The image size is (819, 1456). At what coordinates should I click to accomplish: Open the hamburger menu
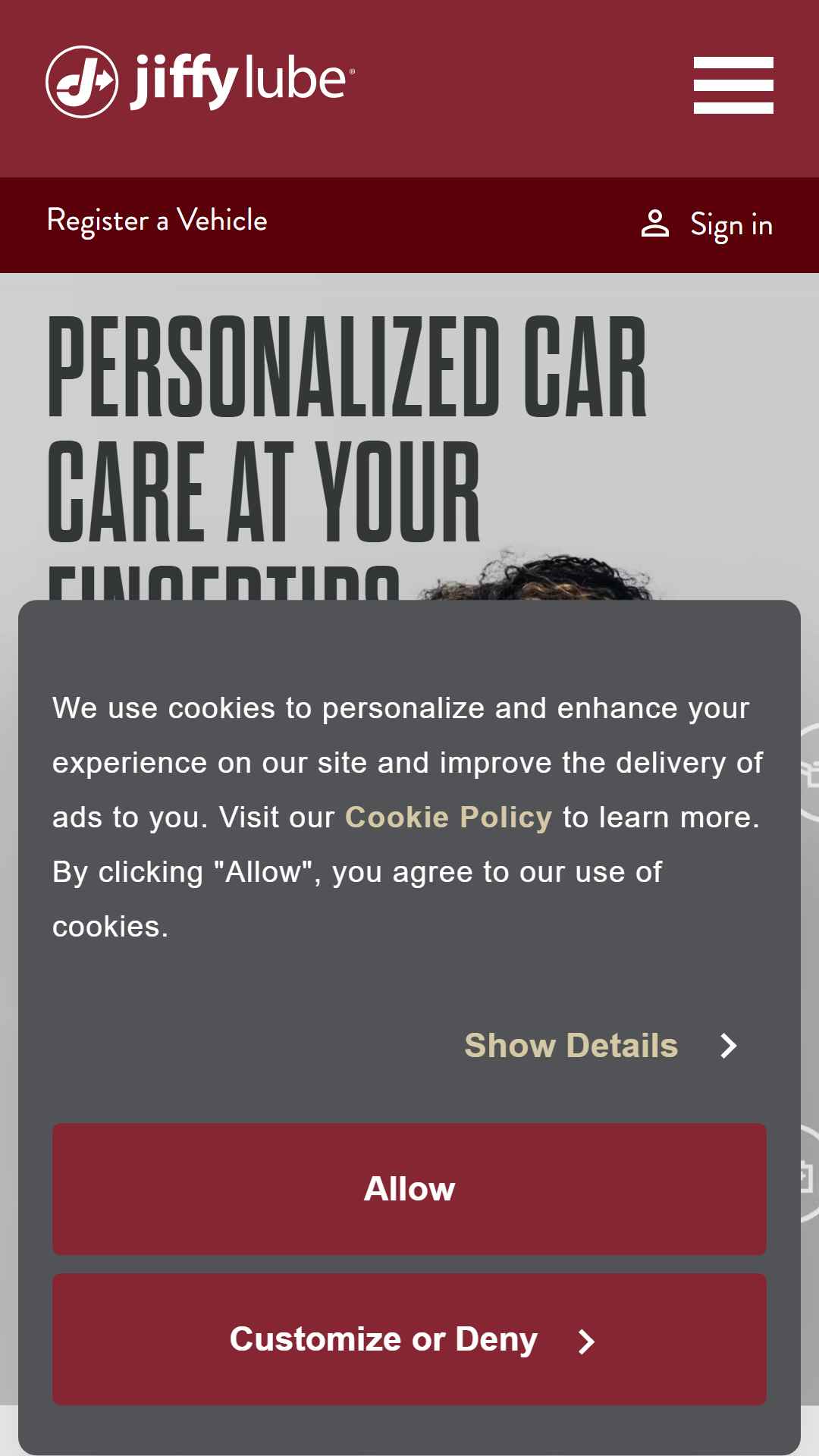click(733, 85)
